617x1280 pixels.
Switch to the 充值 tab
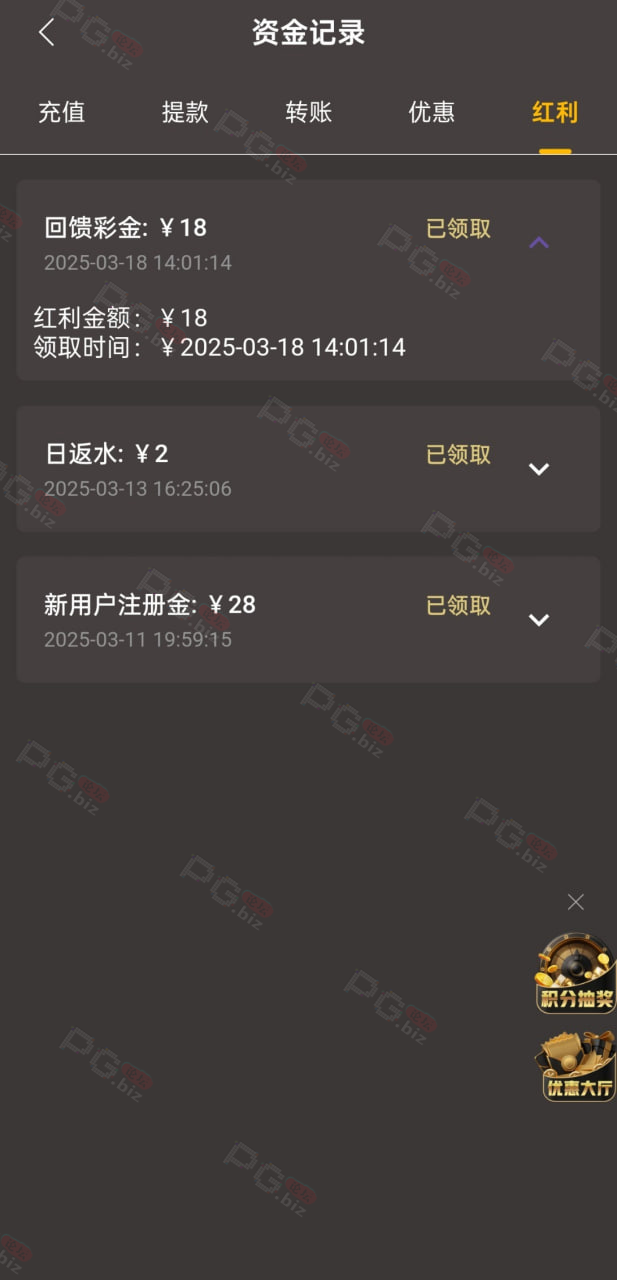62,112
